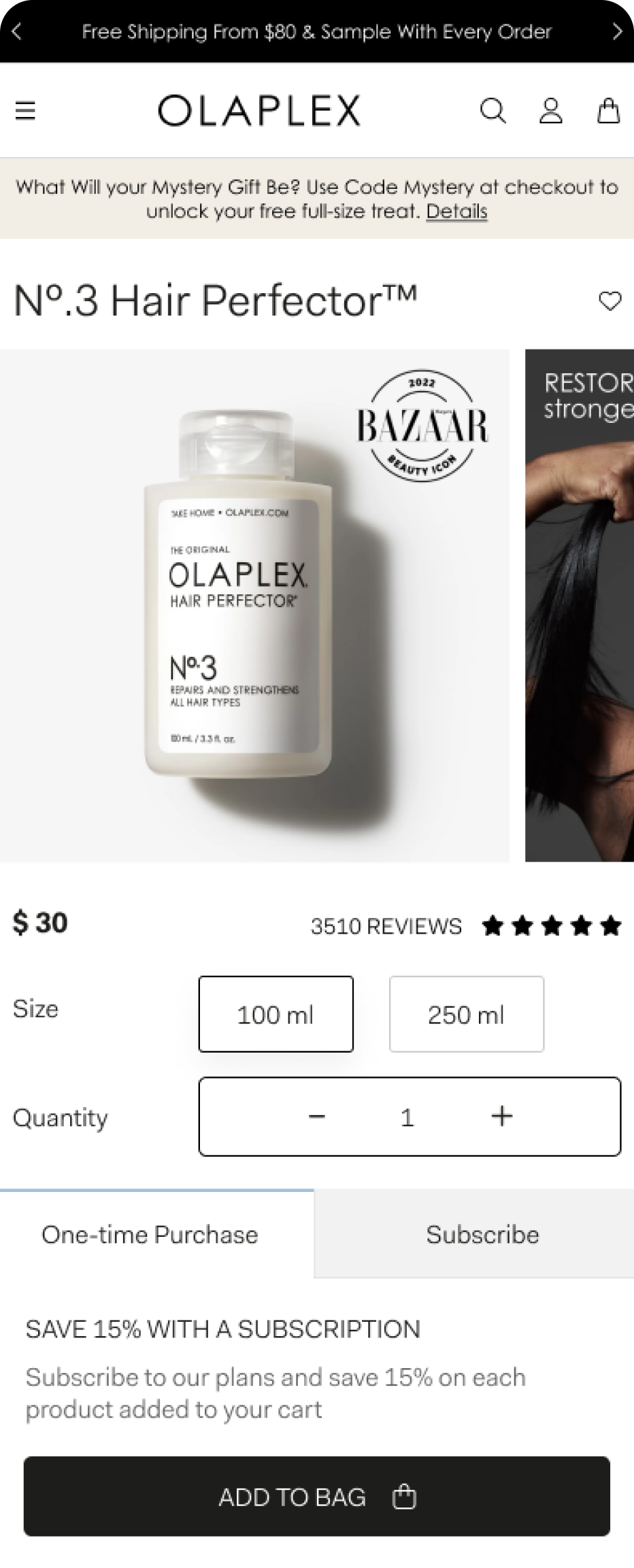Screen dimensions: 634x1568
Task: Open the account profile icon
Action: pyautogui.click(x=550, y=110)
